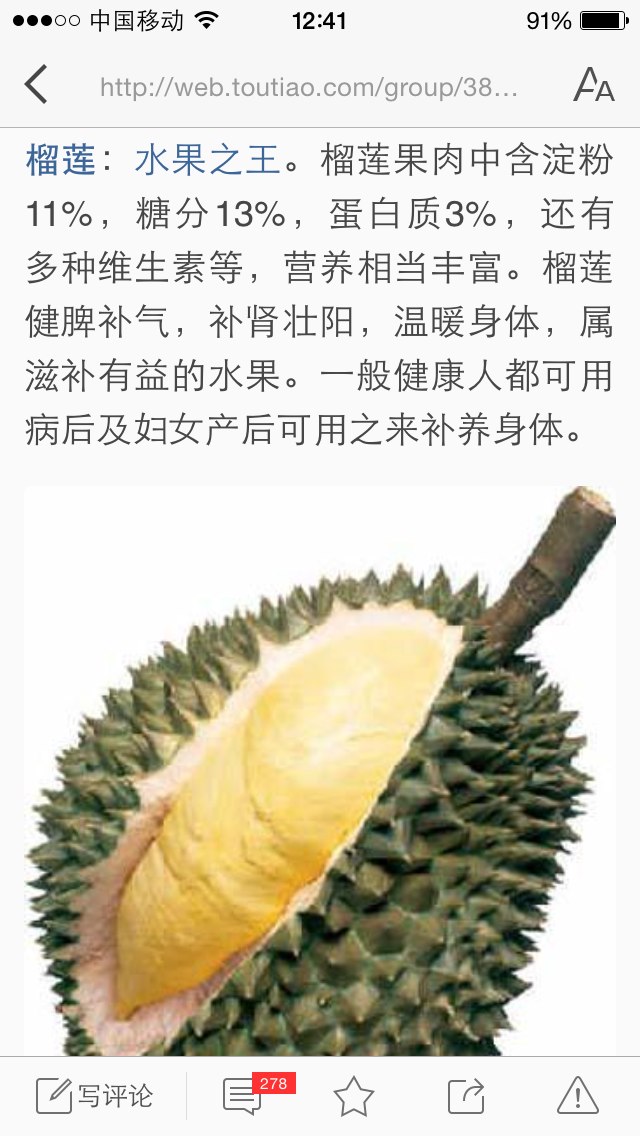Tap 写评论 to write a comment
Viewport: 640px width, 1136px height.
point(94,1095)
